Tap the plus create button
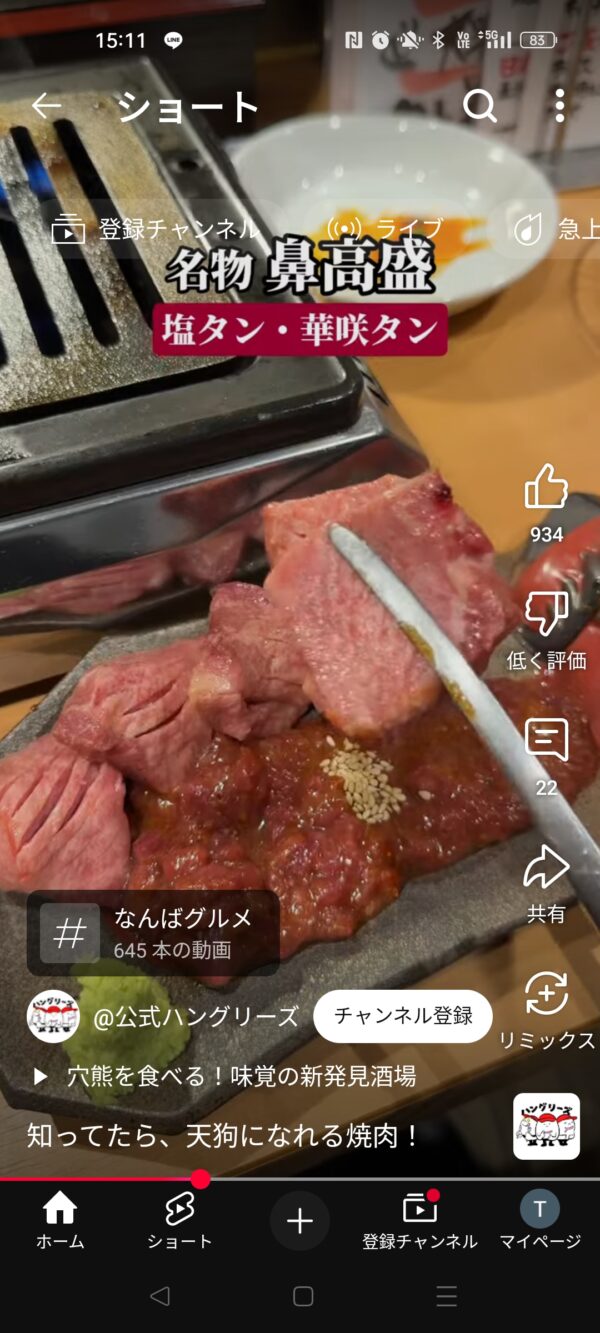 click(300, 1221)
